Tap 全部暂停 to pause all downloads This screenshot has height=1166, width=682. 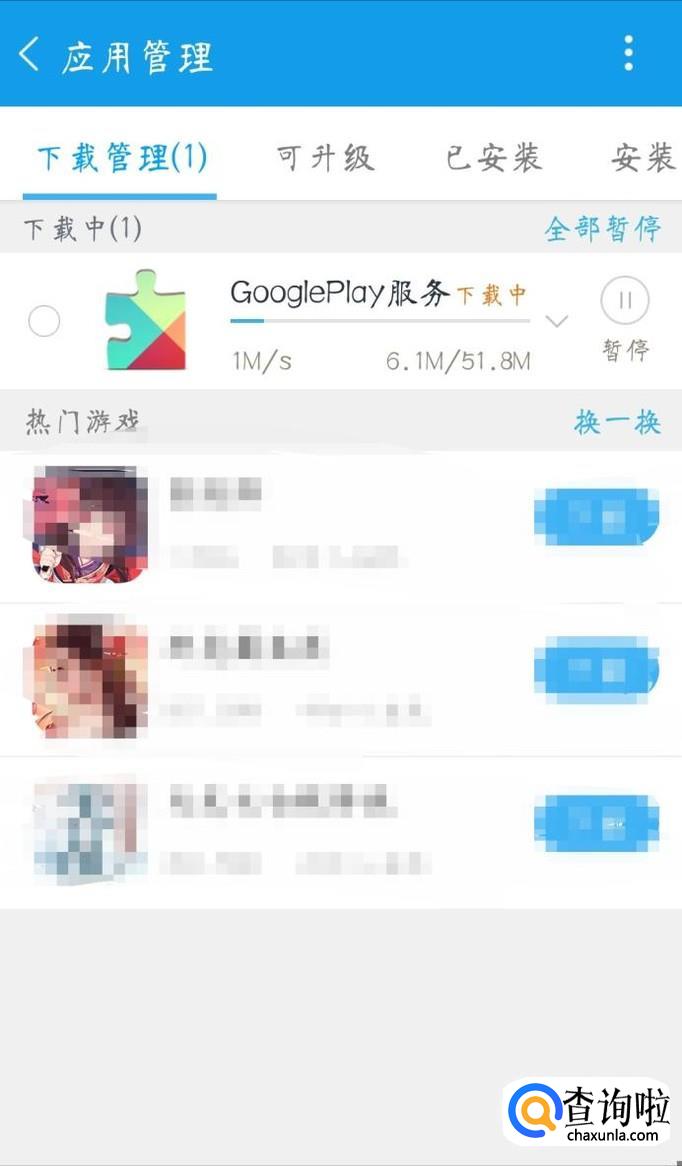click(602, 228)
